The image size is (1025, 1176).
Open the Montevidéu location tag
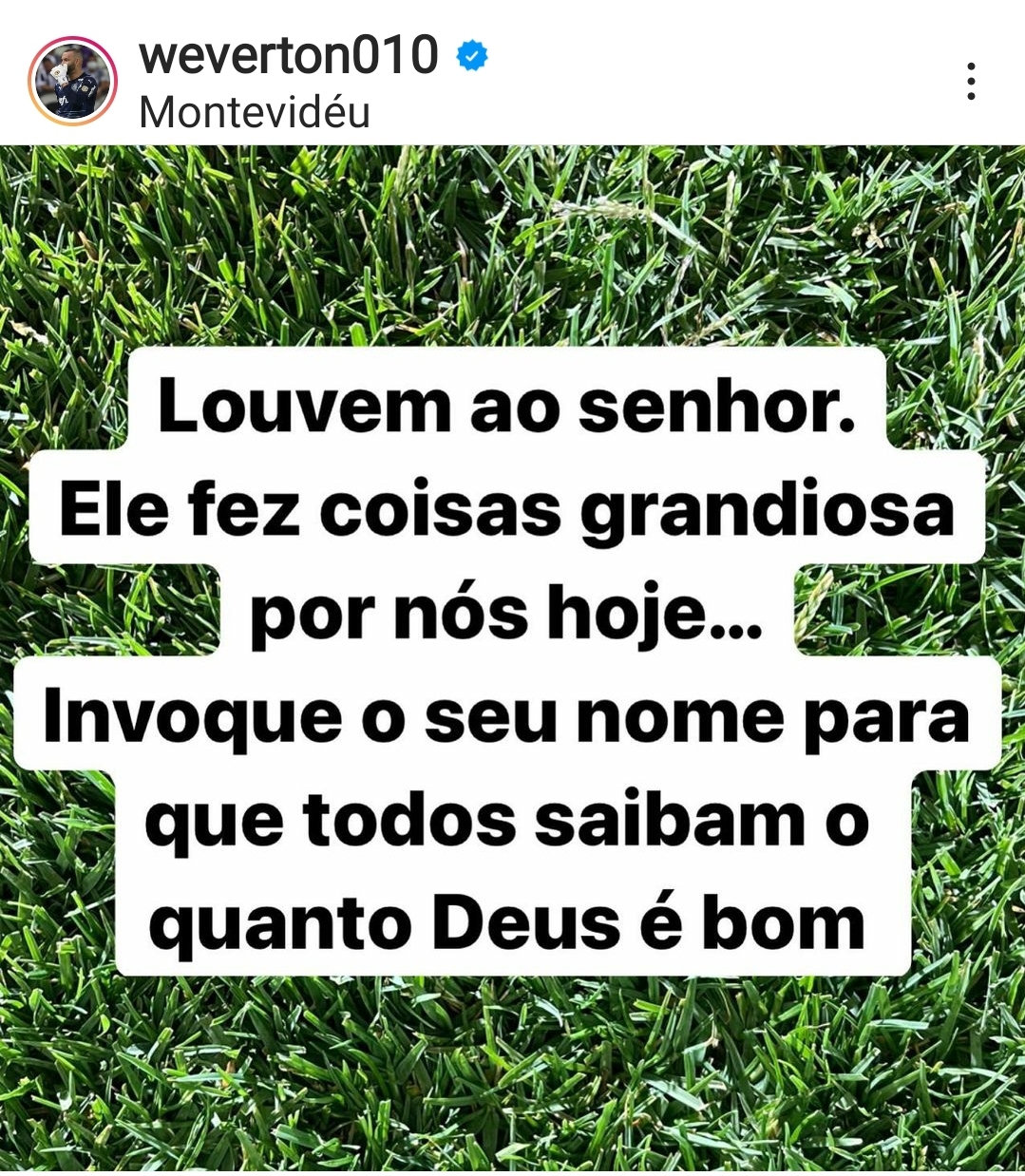coord(255,113)
